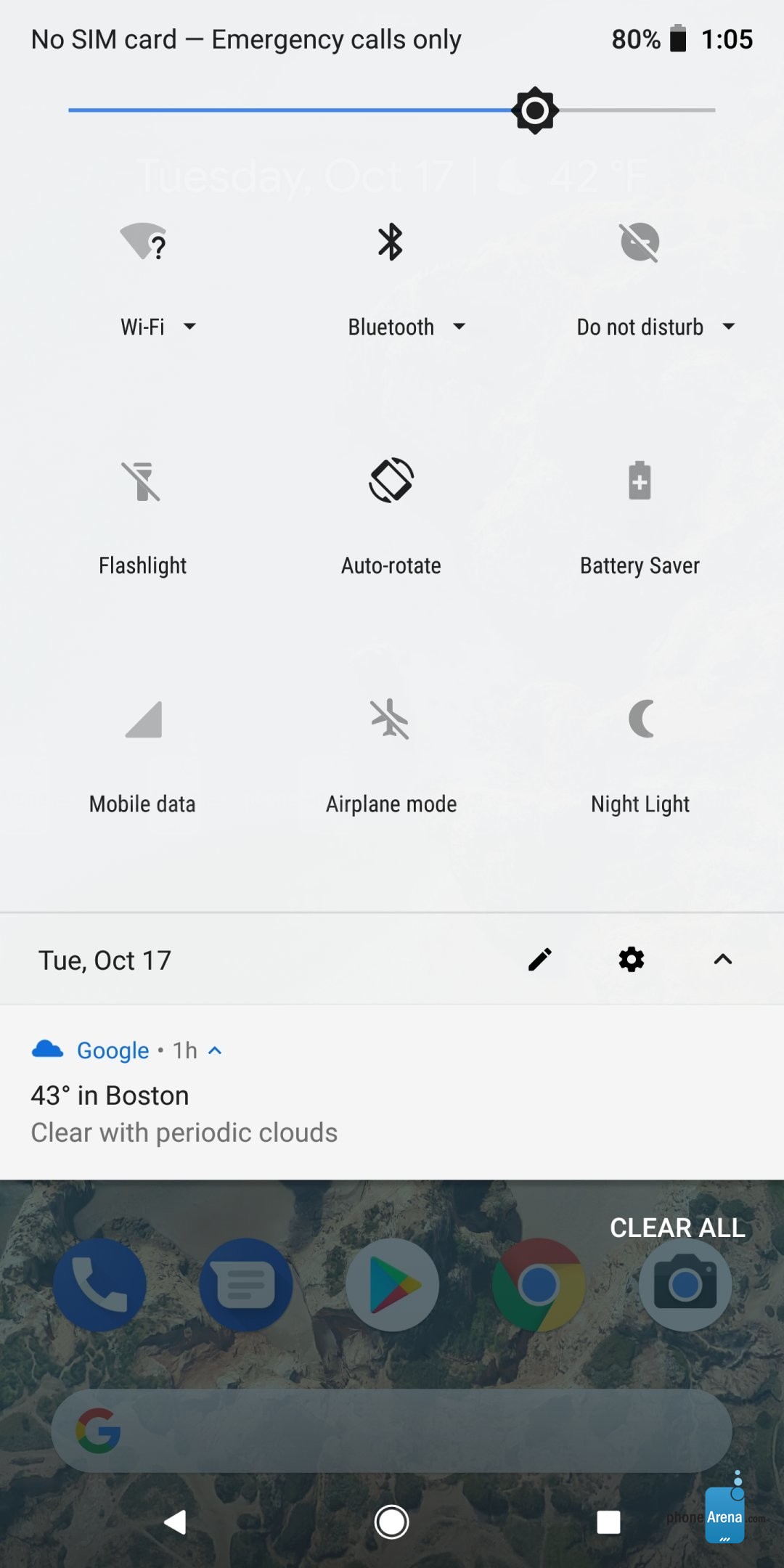Open Settings via the gear icon
The width and height of the screenshot is (784, 1568).
632,960
